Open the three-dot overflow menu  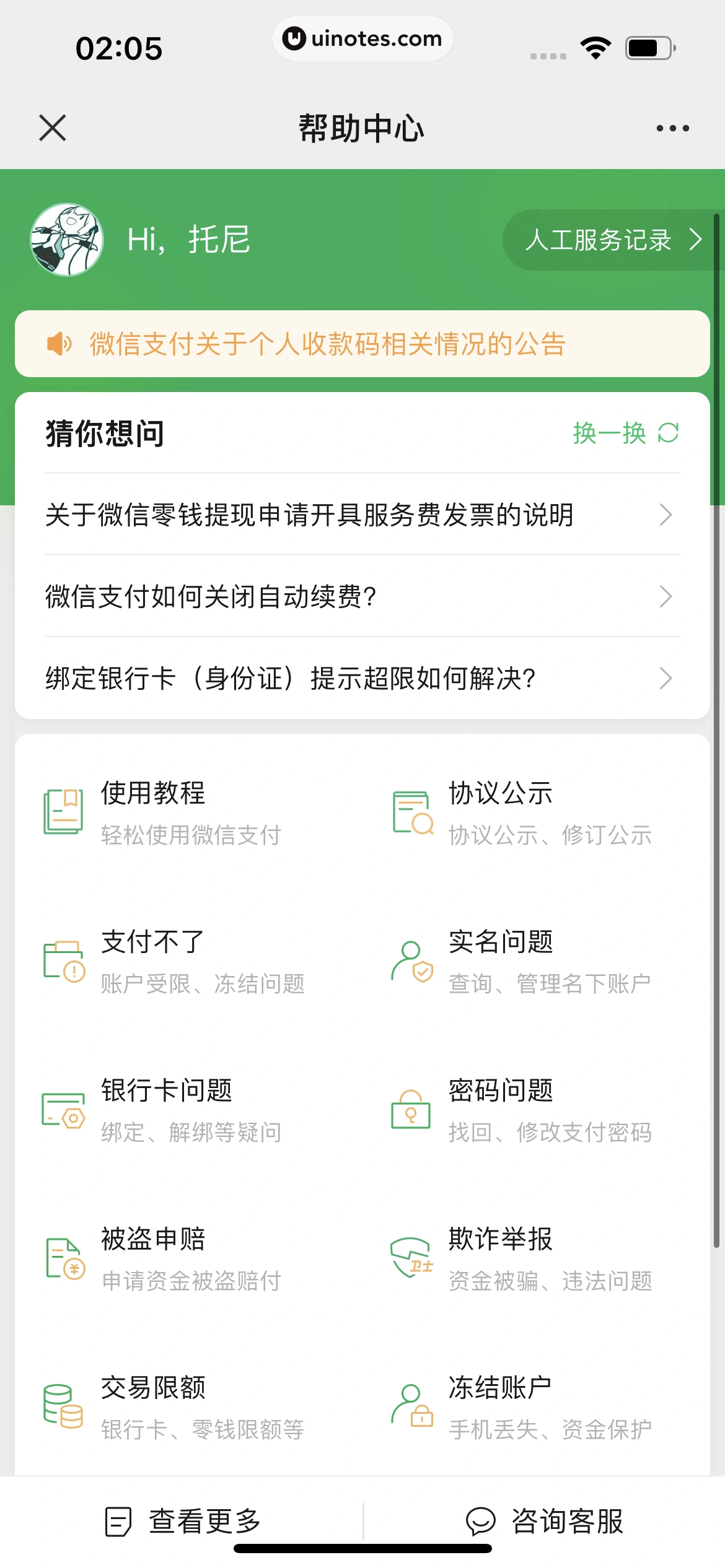[672, 128]
